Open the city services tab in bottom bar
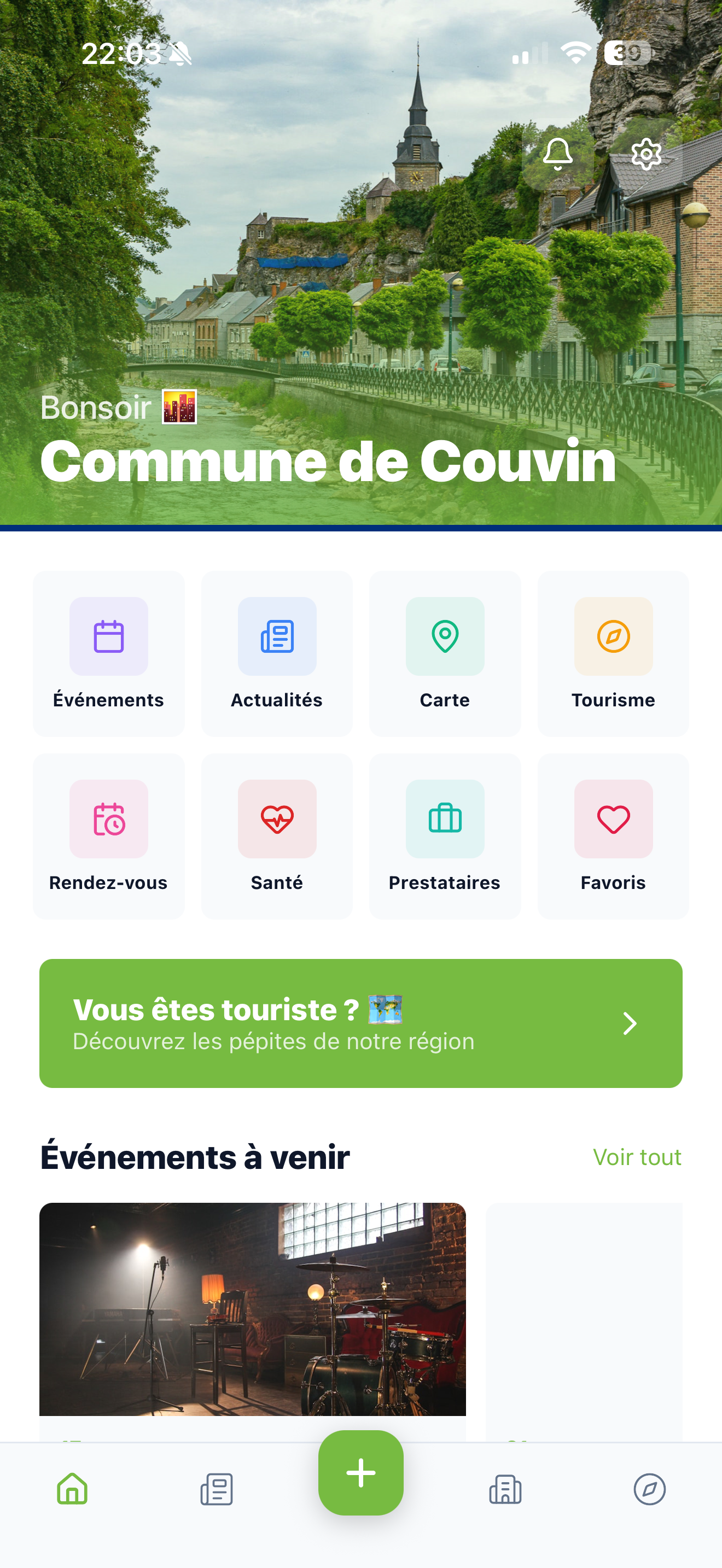 tap(505, 1489)
